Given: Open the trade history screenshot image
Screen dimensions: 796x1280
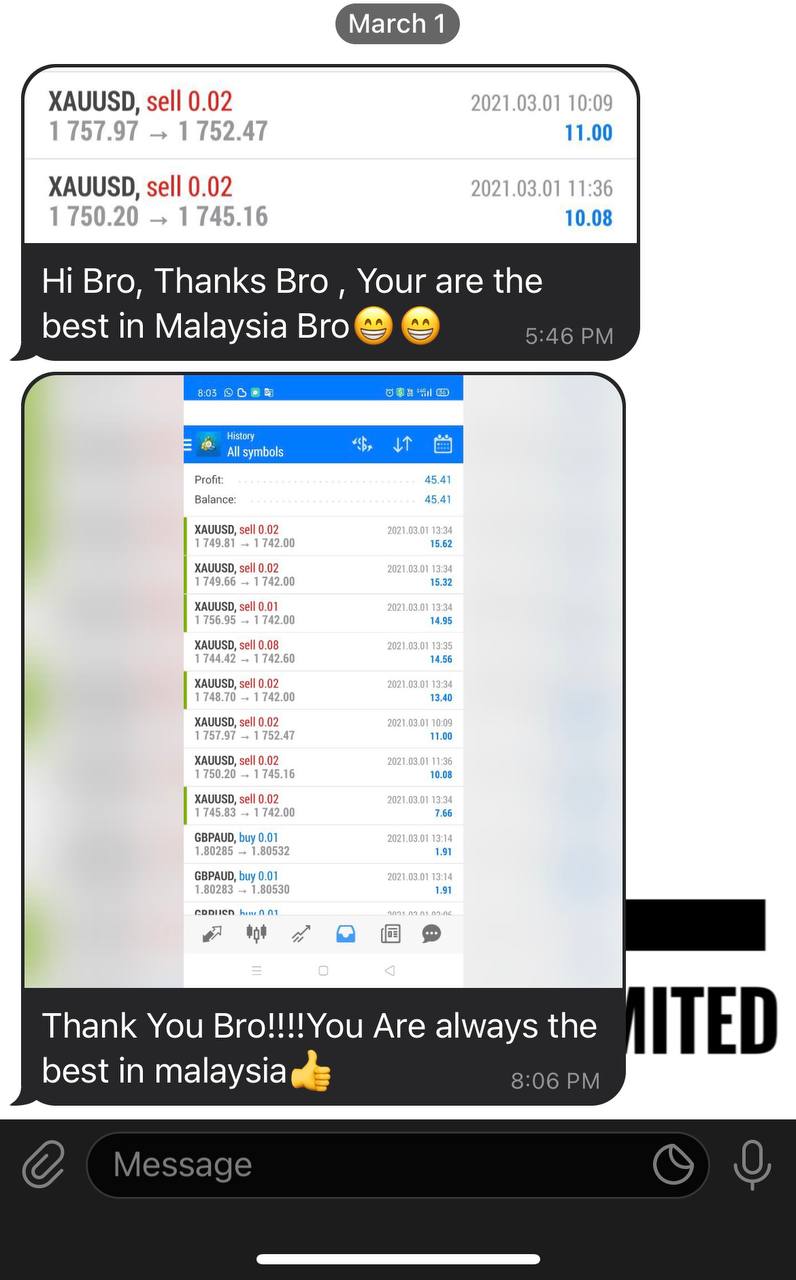Looking at the screenshot, I should click(323, 681).
